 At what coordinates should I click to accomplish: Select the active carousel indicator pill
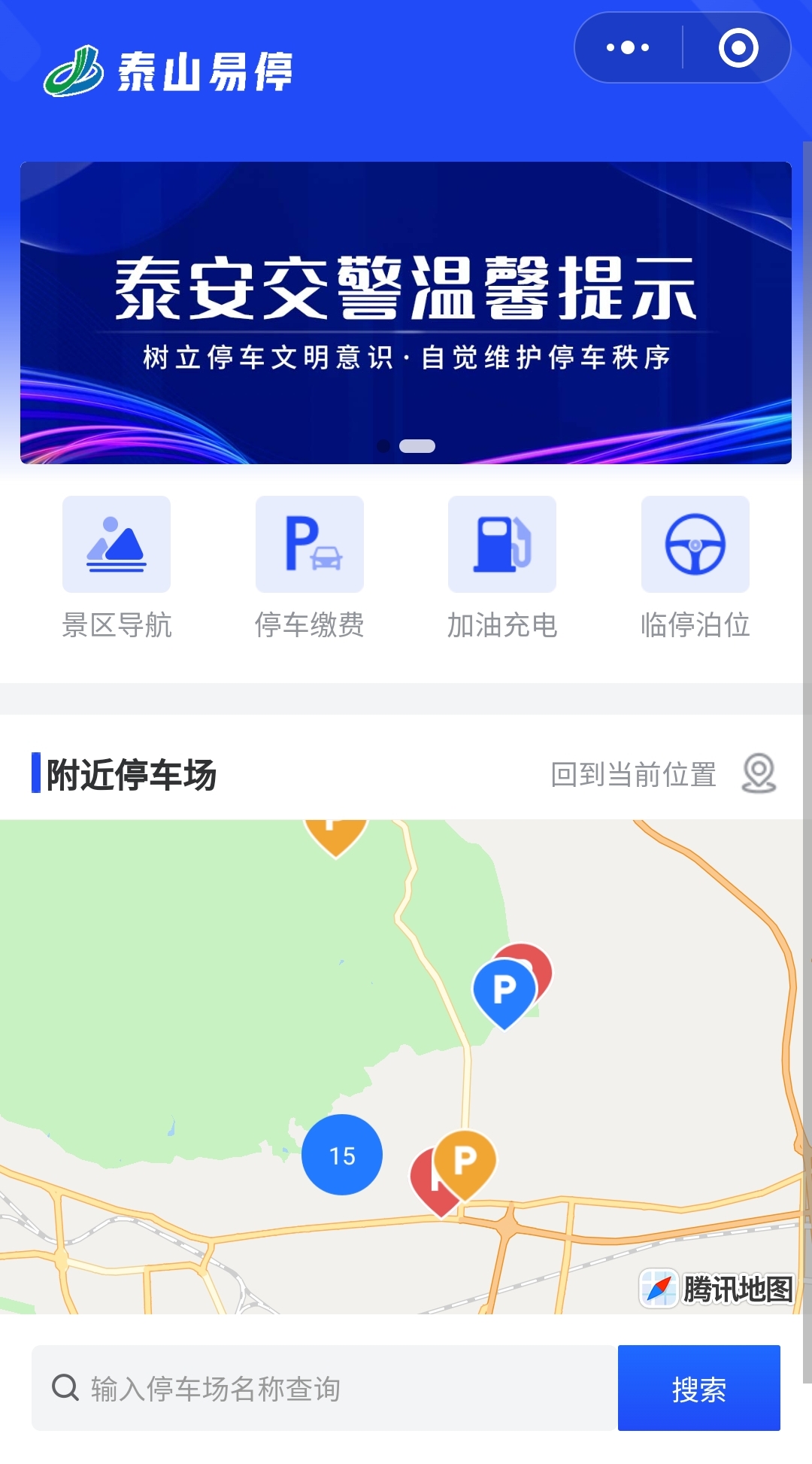[417, 447]
